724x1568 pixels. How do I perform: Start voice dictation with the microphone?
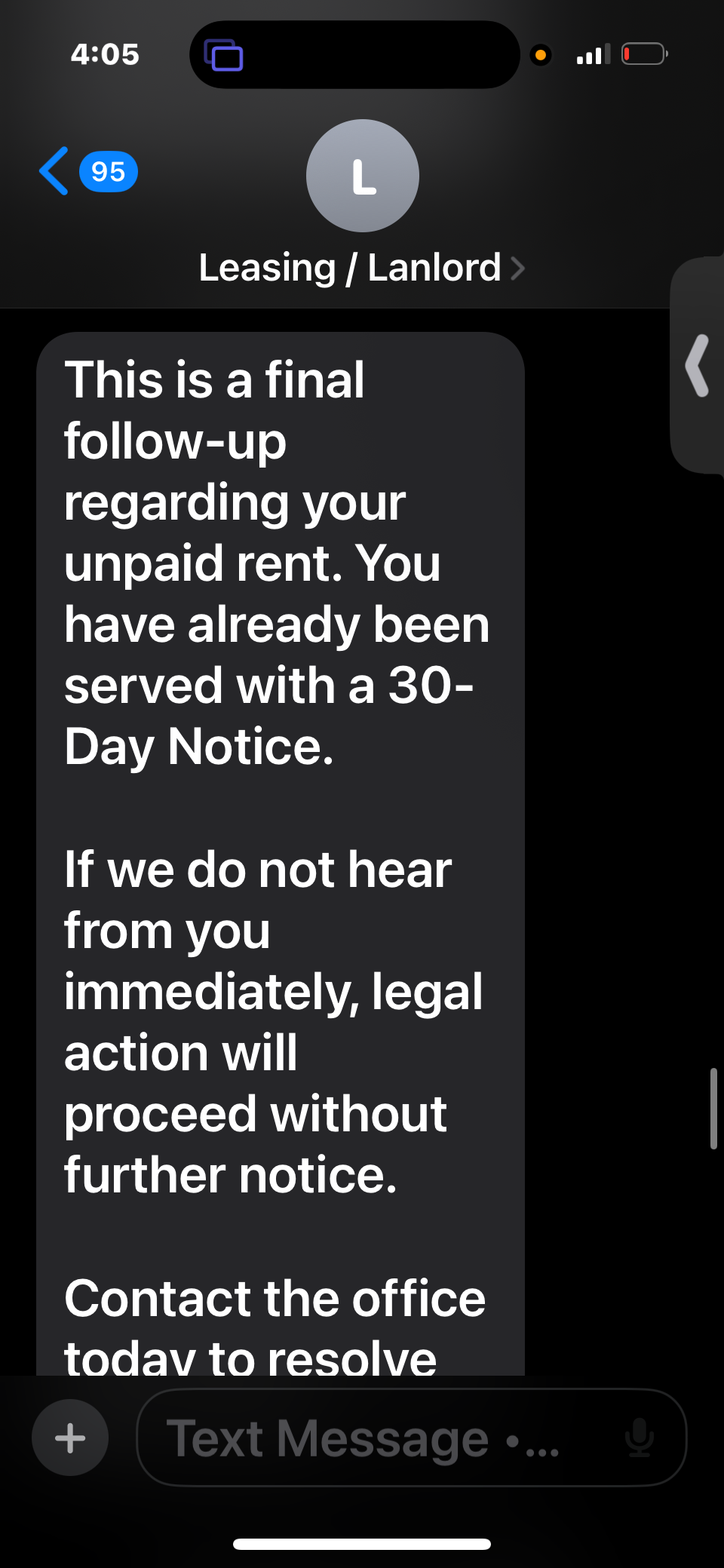click(x=640, y=1438)
